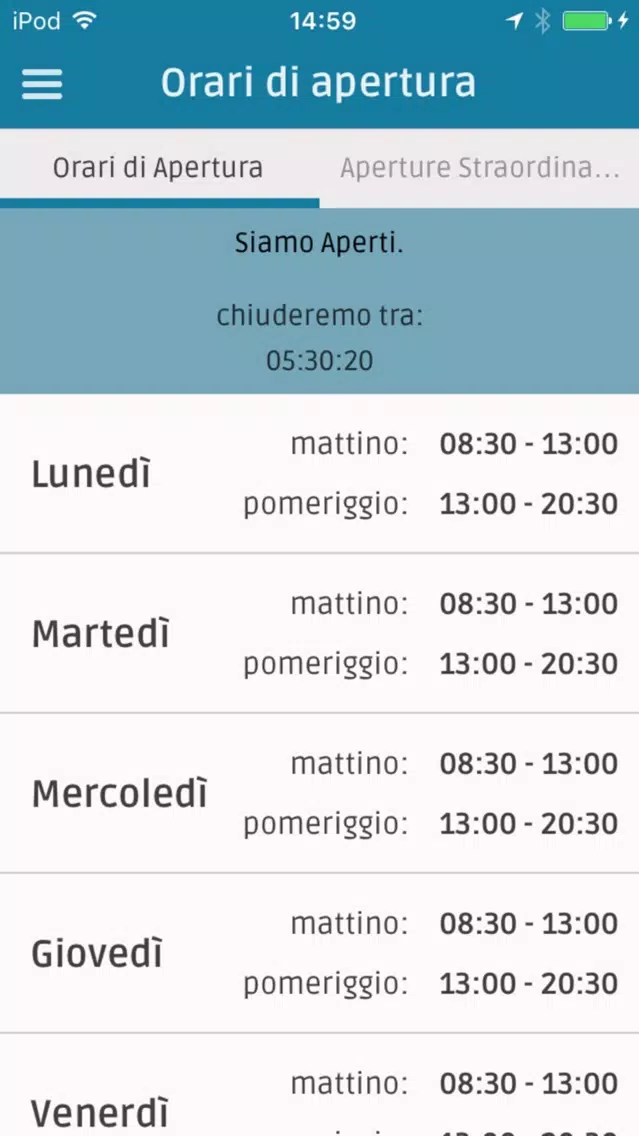This screenshot has width=639, height=1136.
Task: Switch to the Aperture Straordinarie tab
Action: 480,168
